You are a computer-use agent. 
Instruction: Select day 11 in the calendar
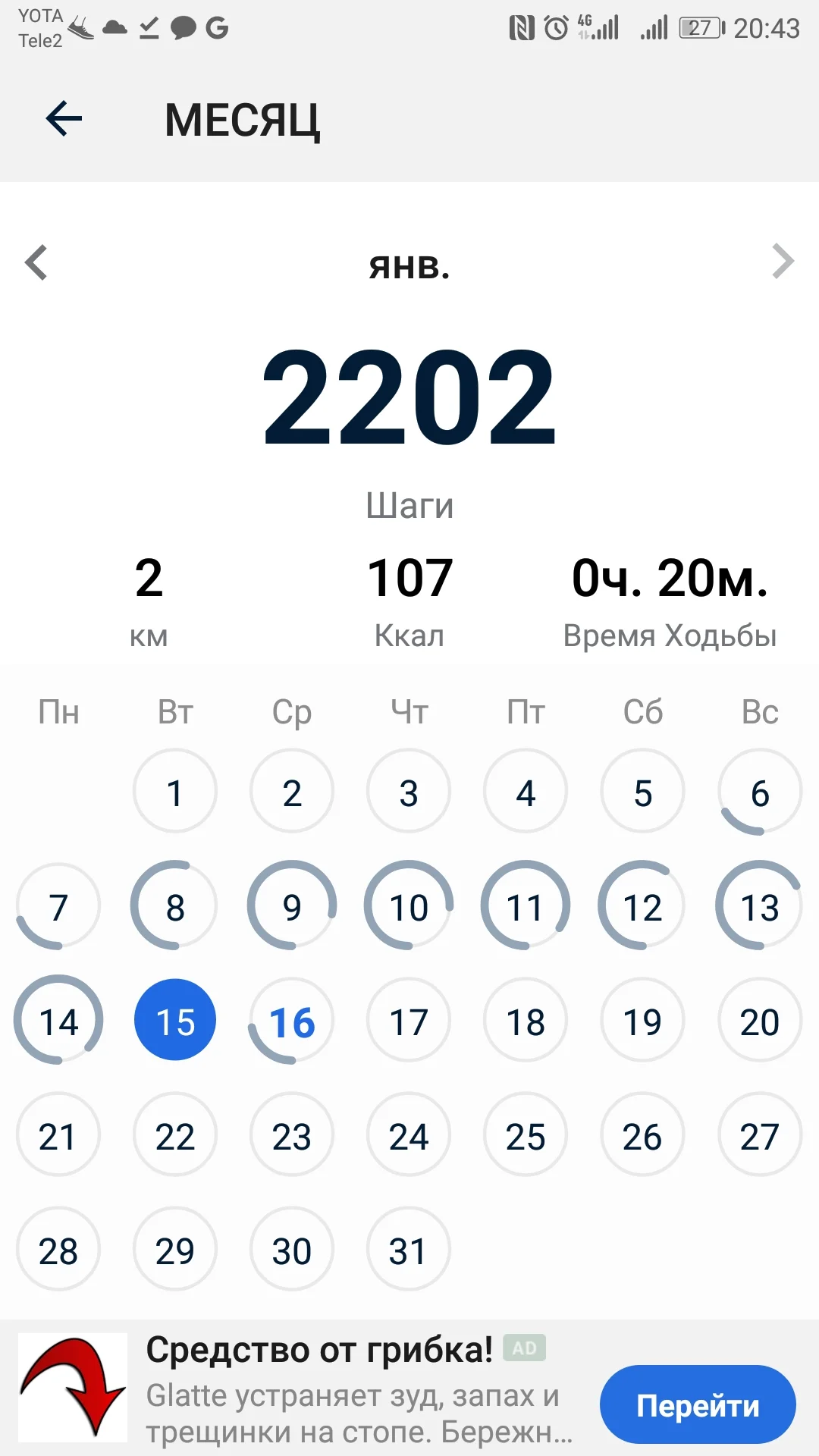(526, 906)
